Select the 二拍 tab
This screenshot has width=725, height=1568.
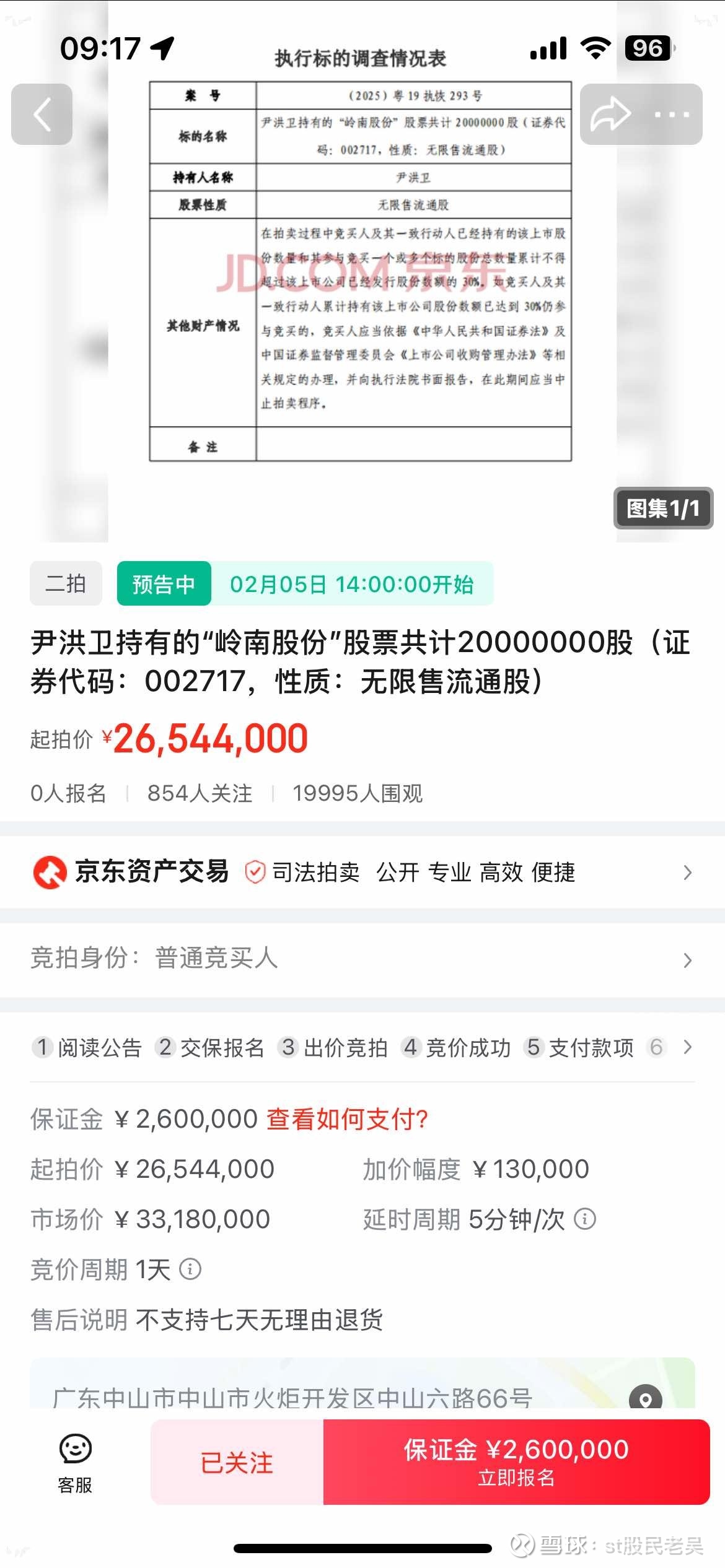[x=66, y=583]
